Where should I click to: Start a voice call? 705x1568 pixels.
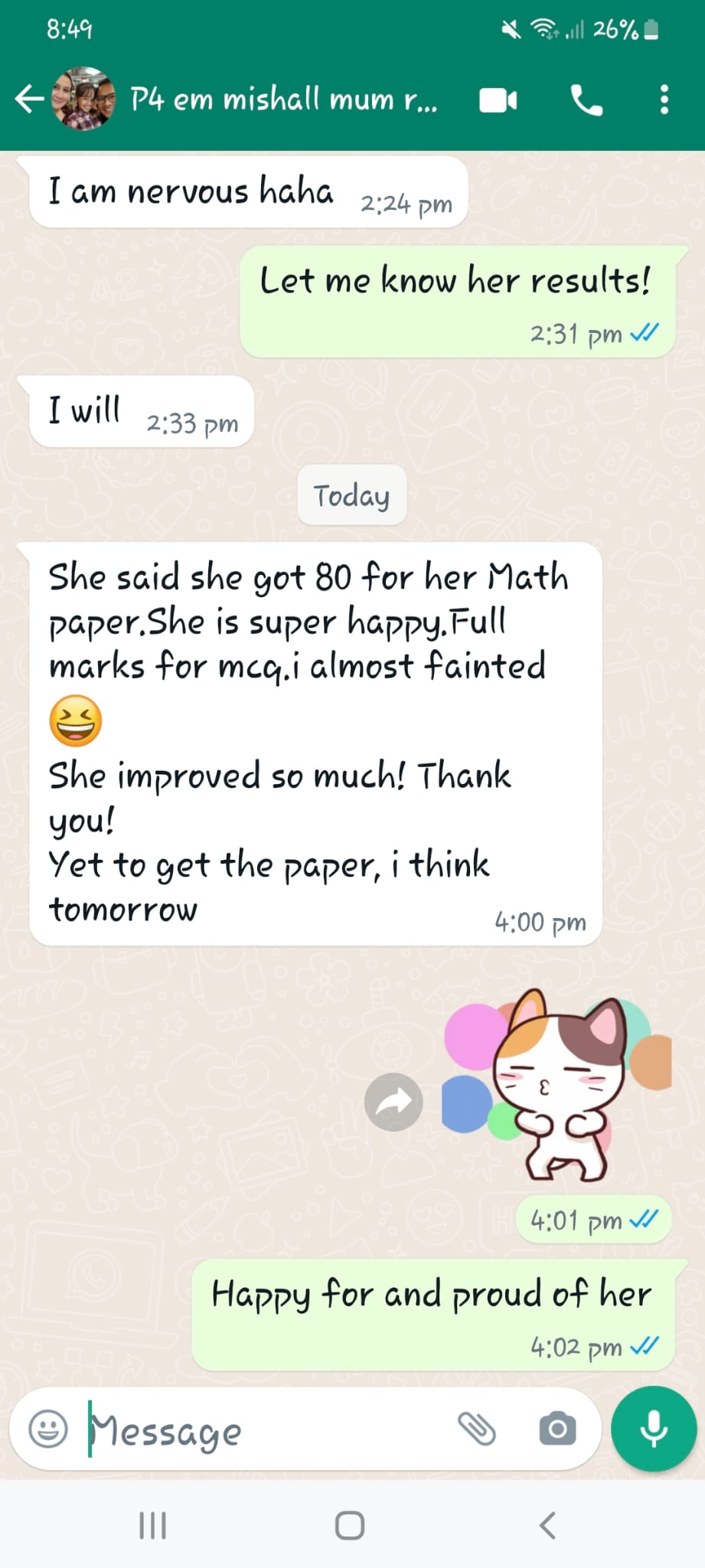[x=586, y=100]
